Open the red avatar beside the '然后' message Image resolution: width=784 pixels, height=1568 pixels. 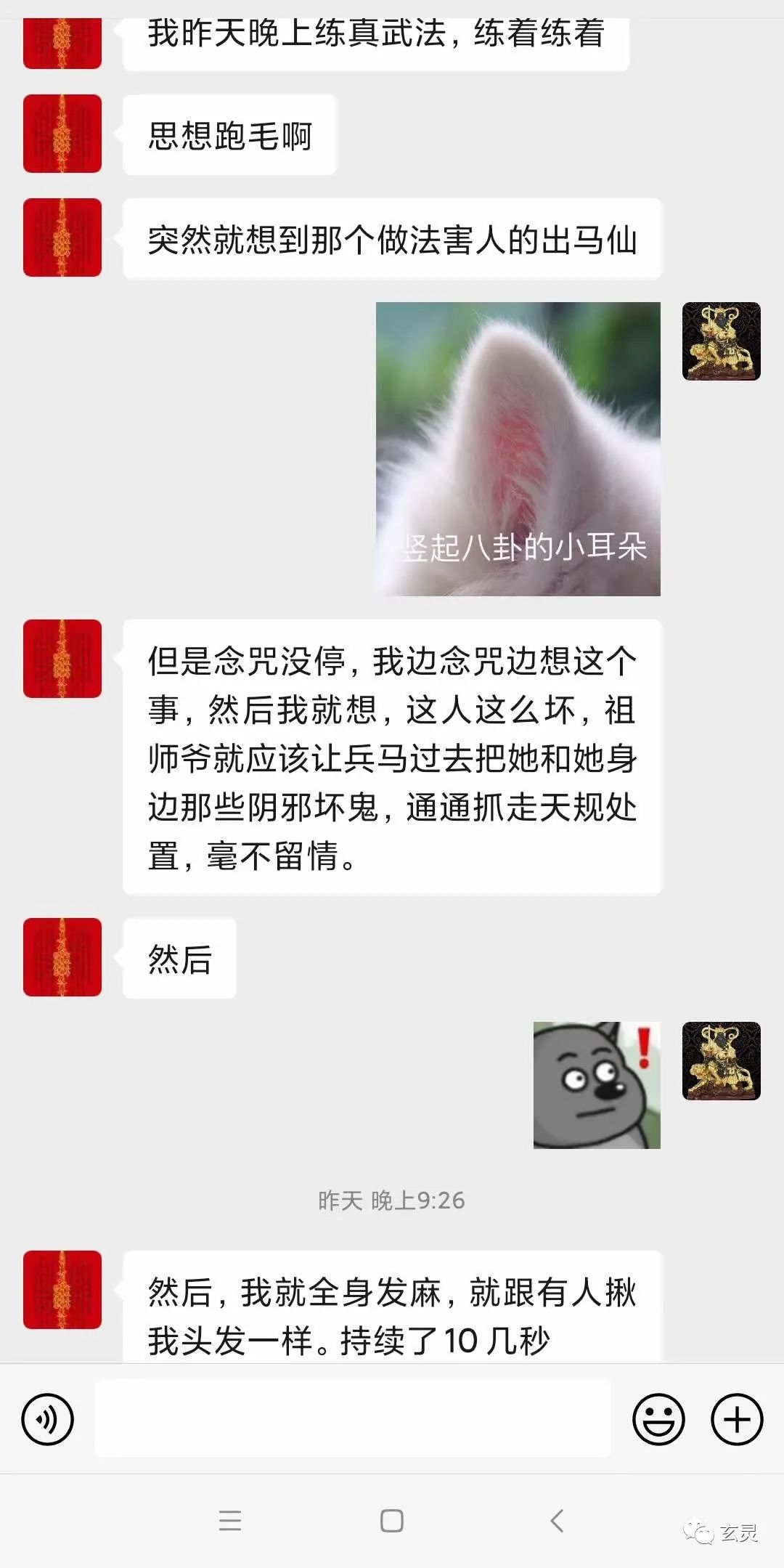[x=62, y=956]
